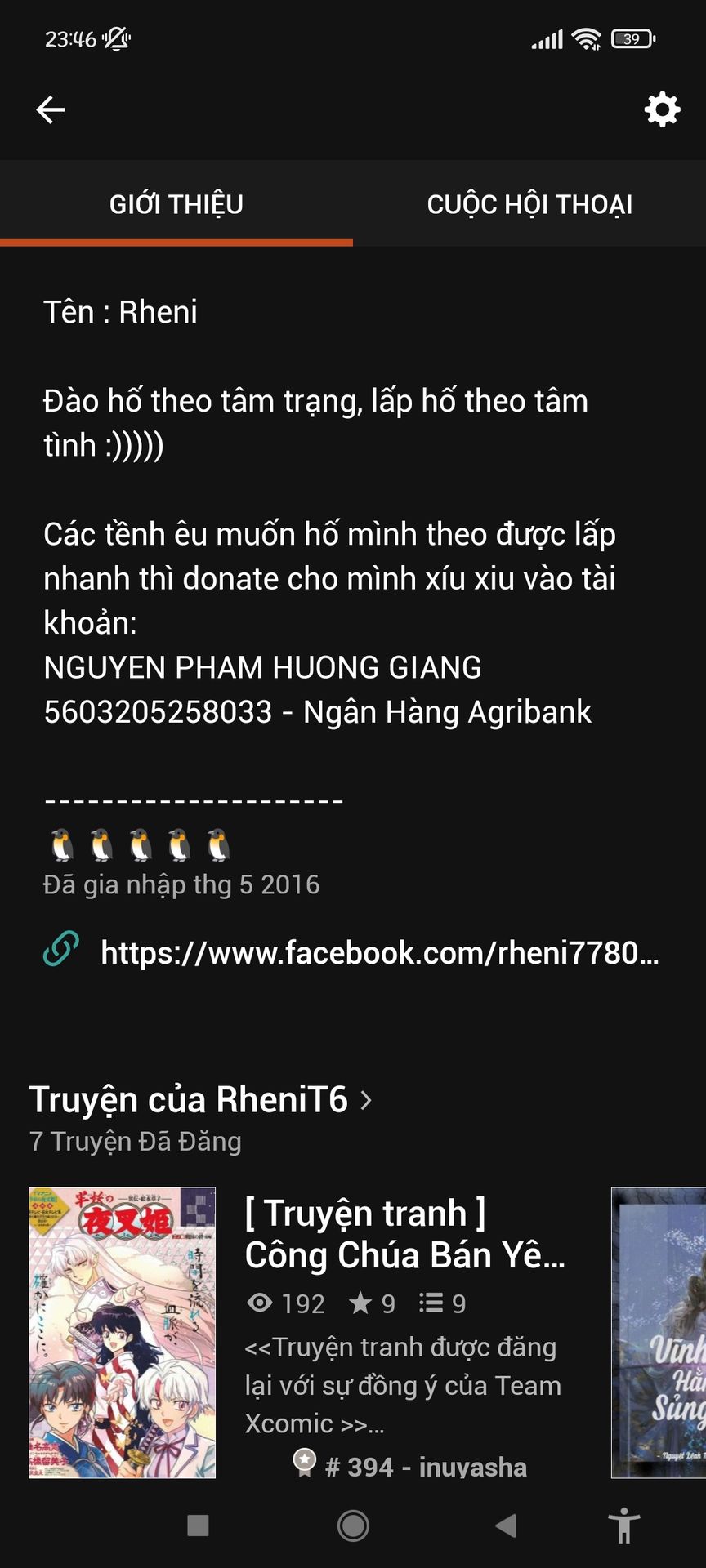Screen dimensions: 706x1568
Task: Tap the system back triangle button
Action: (x=506, y=1526)
